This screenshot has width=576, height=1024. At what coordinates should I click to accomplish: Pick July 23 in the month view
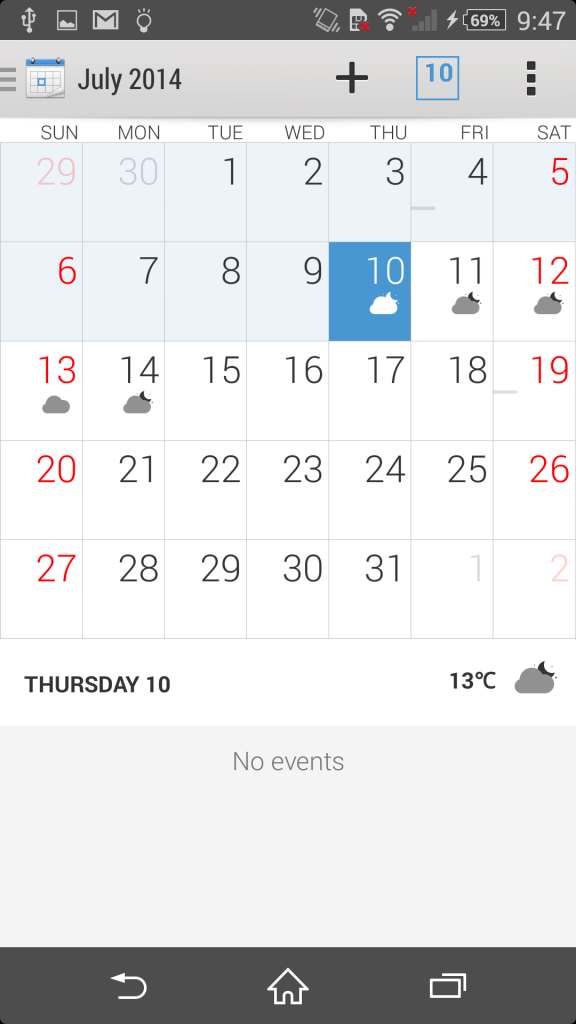click(x=287, y=490)
